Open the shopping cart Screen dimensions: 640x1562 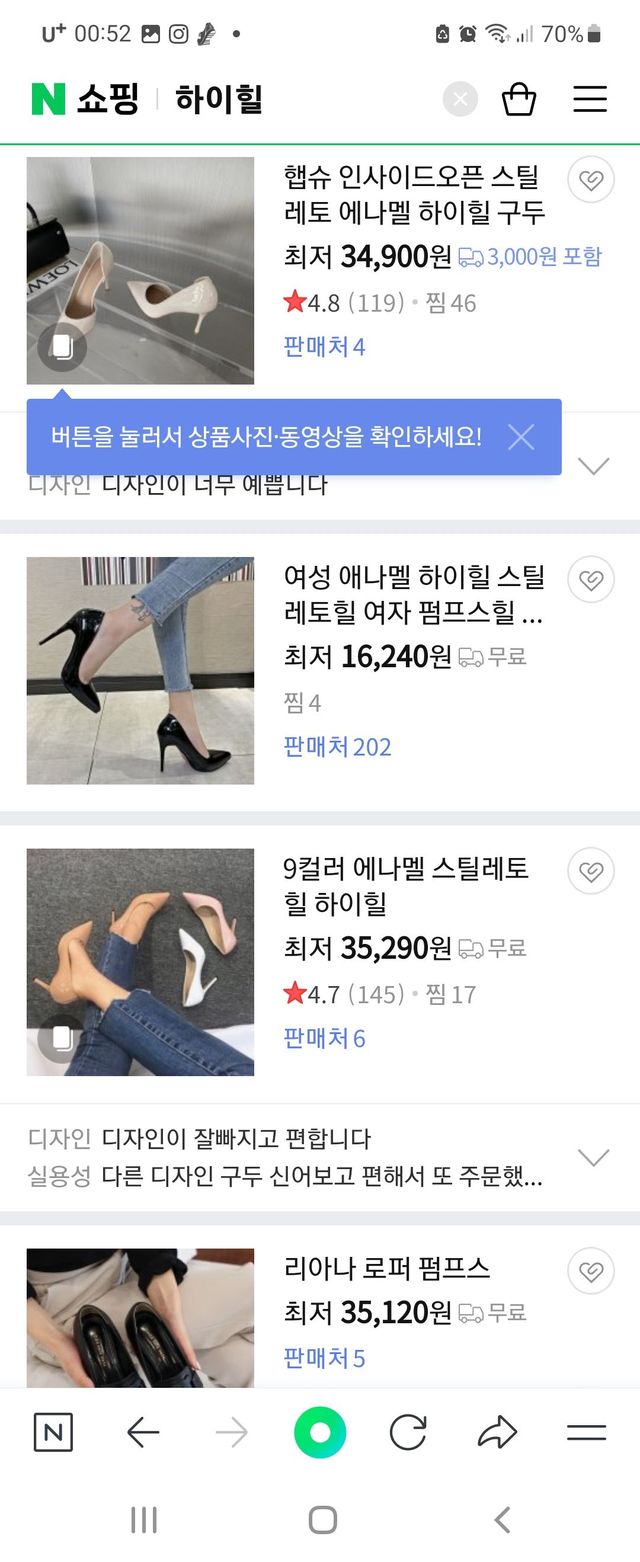coord(519,99)
